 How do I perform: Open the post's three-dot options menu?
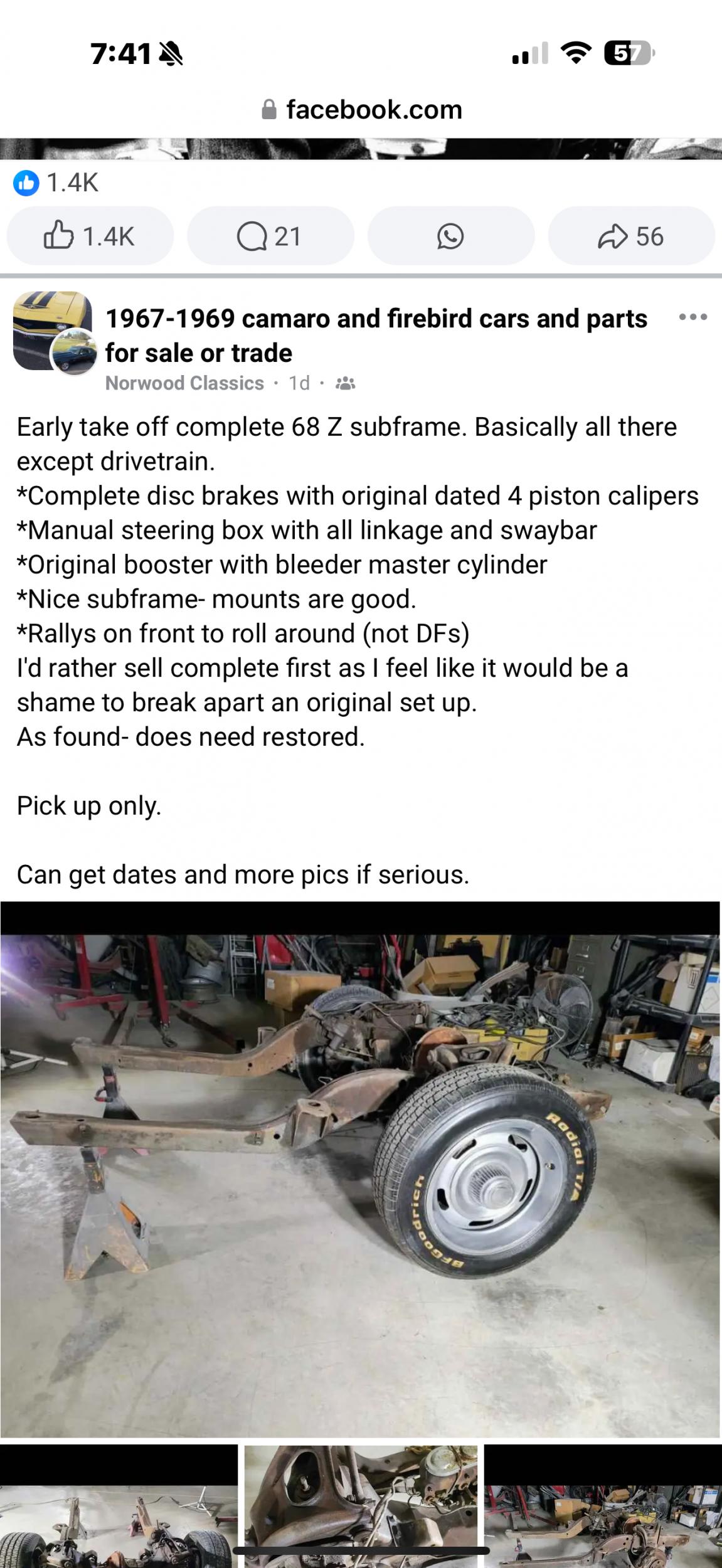pos(693,317)
